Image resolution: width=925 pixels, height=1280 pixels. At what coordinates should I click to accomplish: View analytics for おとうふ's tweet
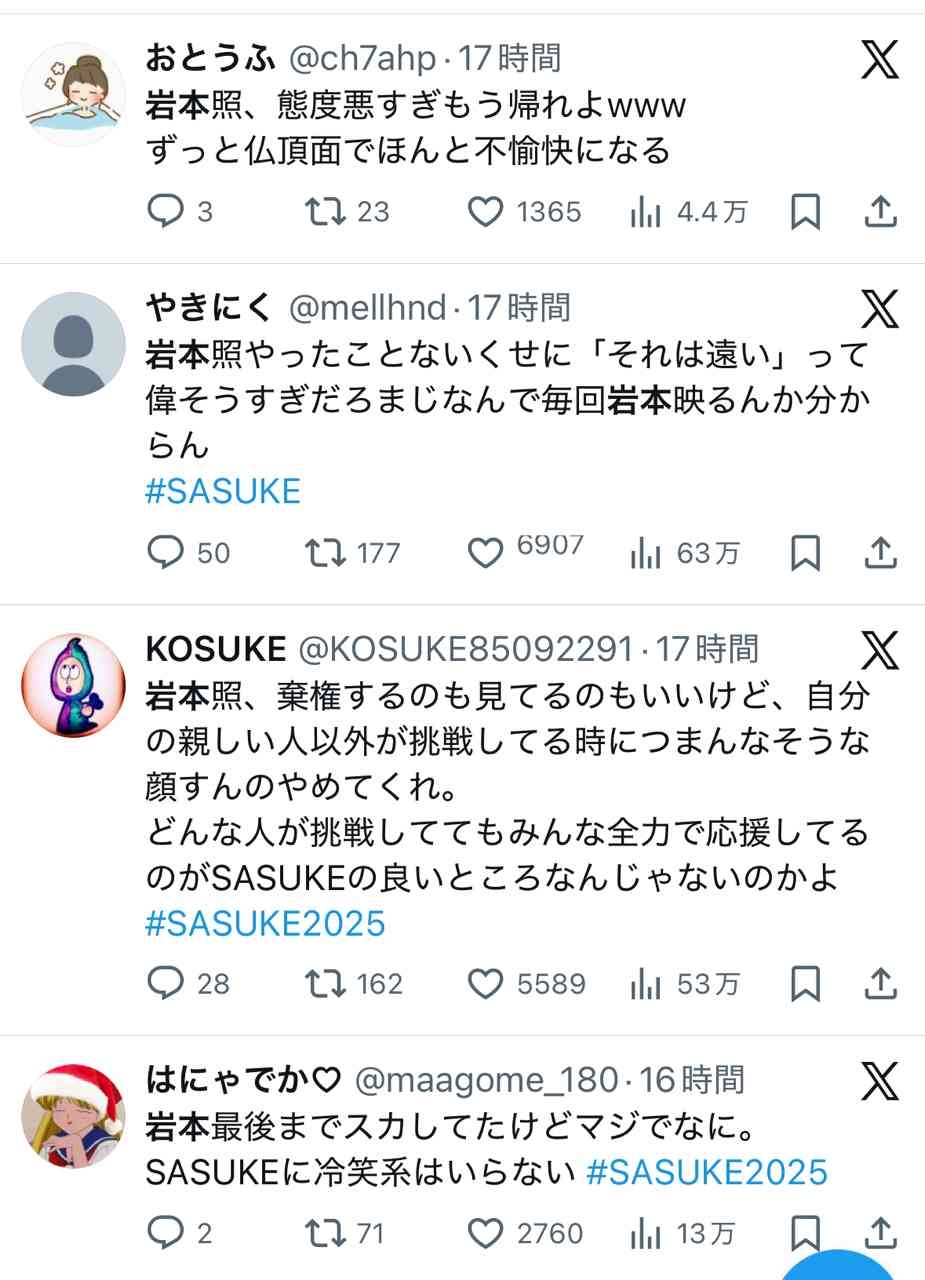(645, 212)
